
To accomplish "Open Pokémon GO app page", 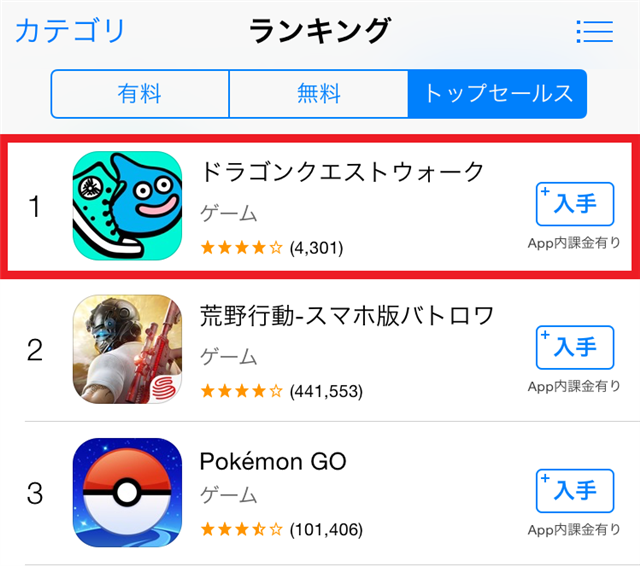I will tap(273, 461).
